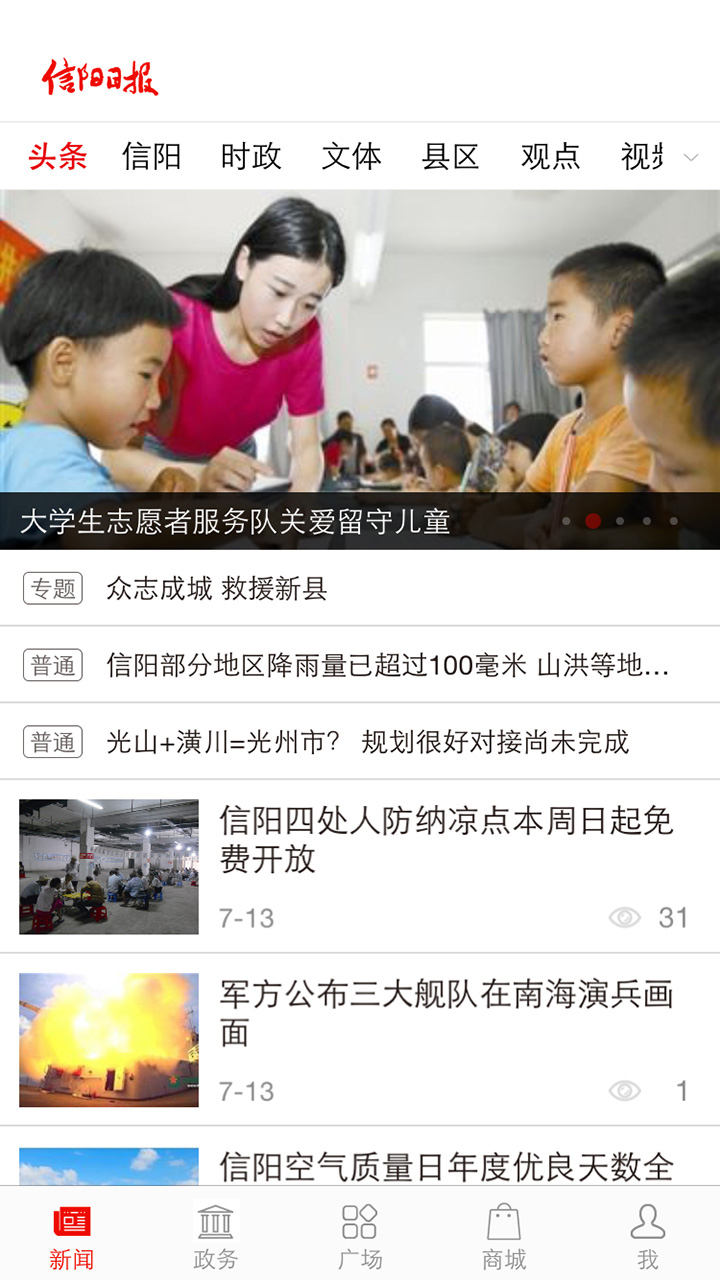This screenshot has width=720, height=1280.
Task: Go to the 观点 tab
Action: click(x=551, y=156)
